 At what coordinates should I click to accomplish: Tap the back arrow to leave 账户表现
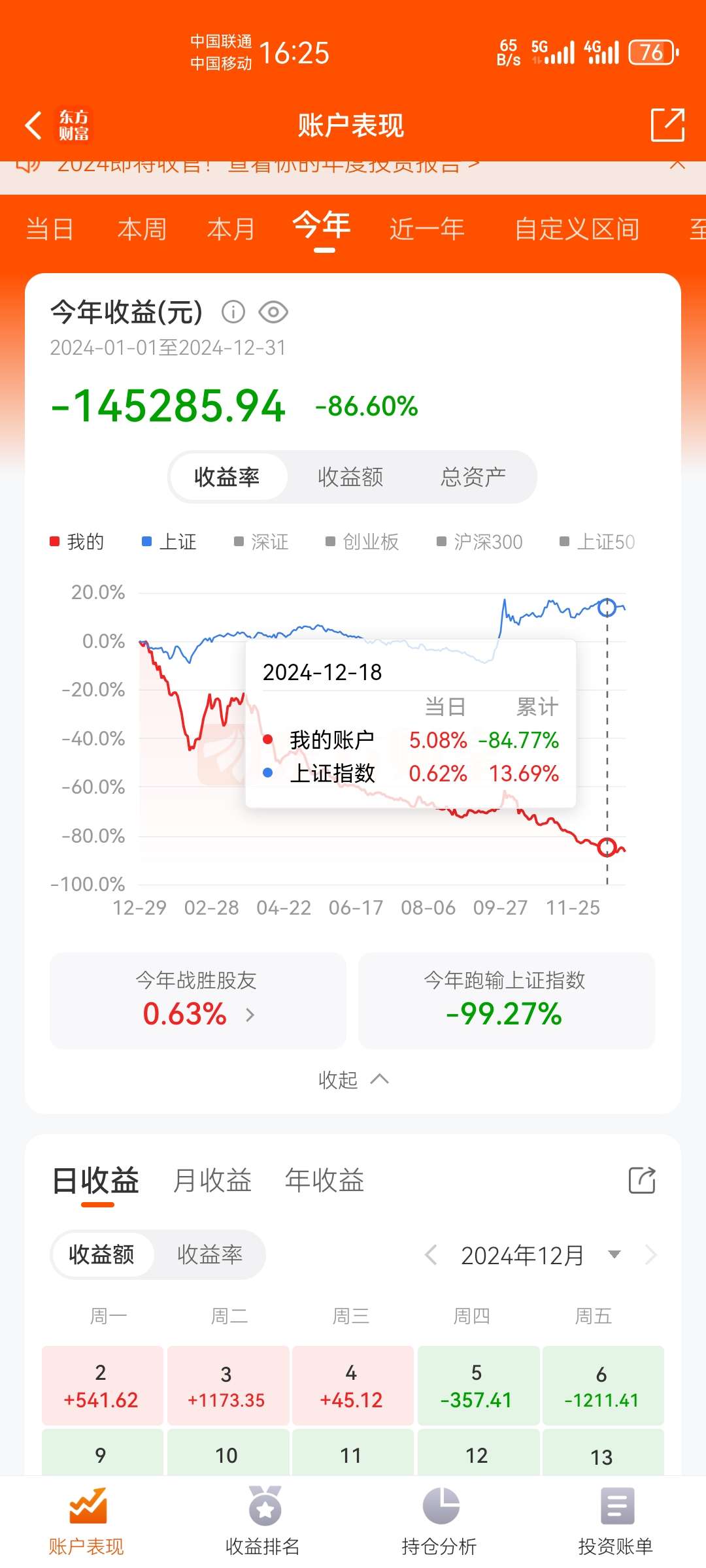click(34, 125)
